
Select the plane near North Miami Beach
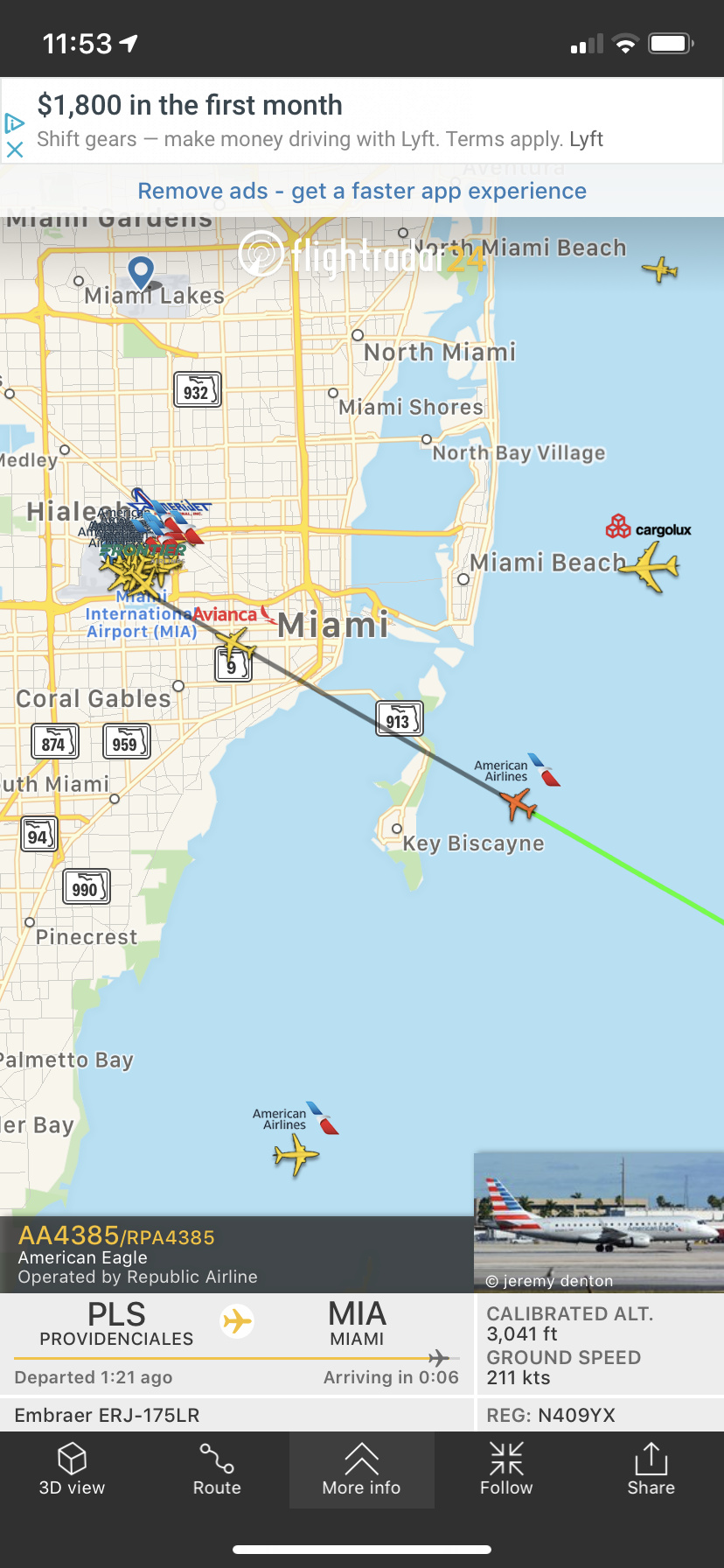[660, 269]
